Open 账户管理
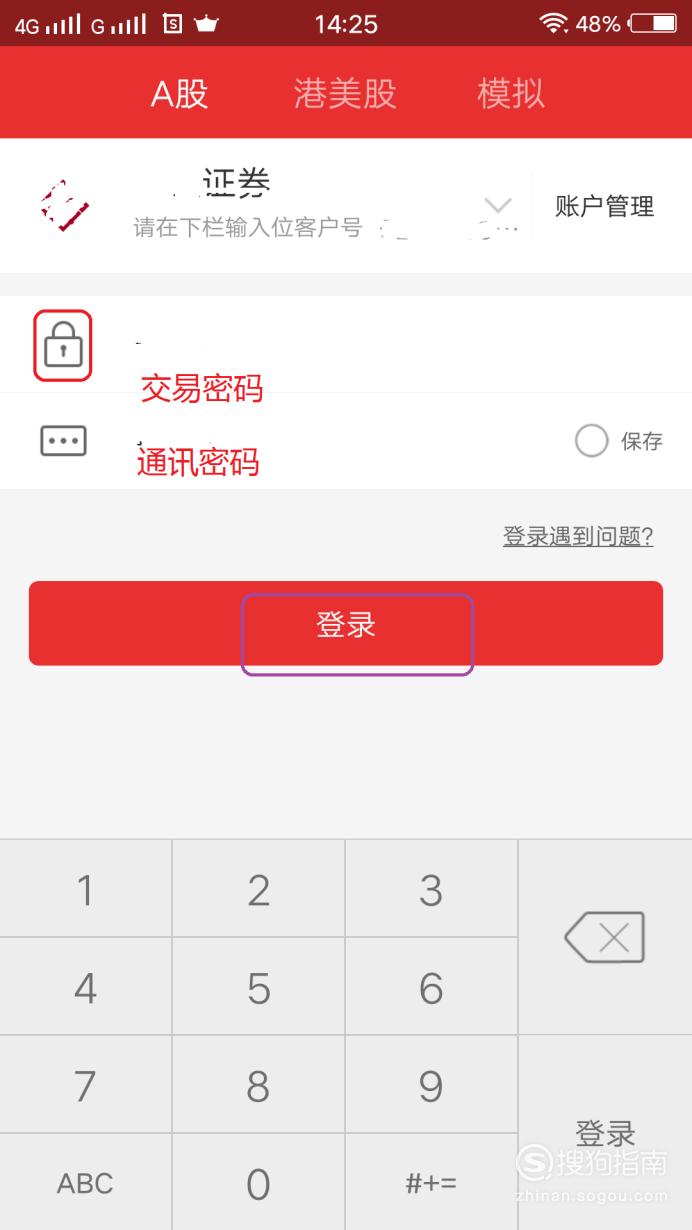Viewport: 692px width, 1230px height. (604, 206)
